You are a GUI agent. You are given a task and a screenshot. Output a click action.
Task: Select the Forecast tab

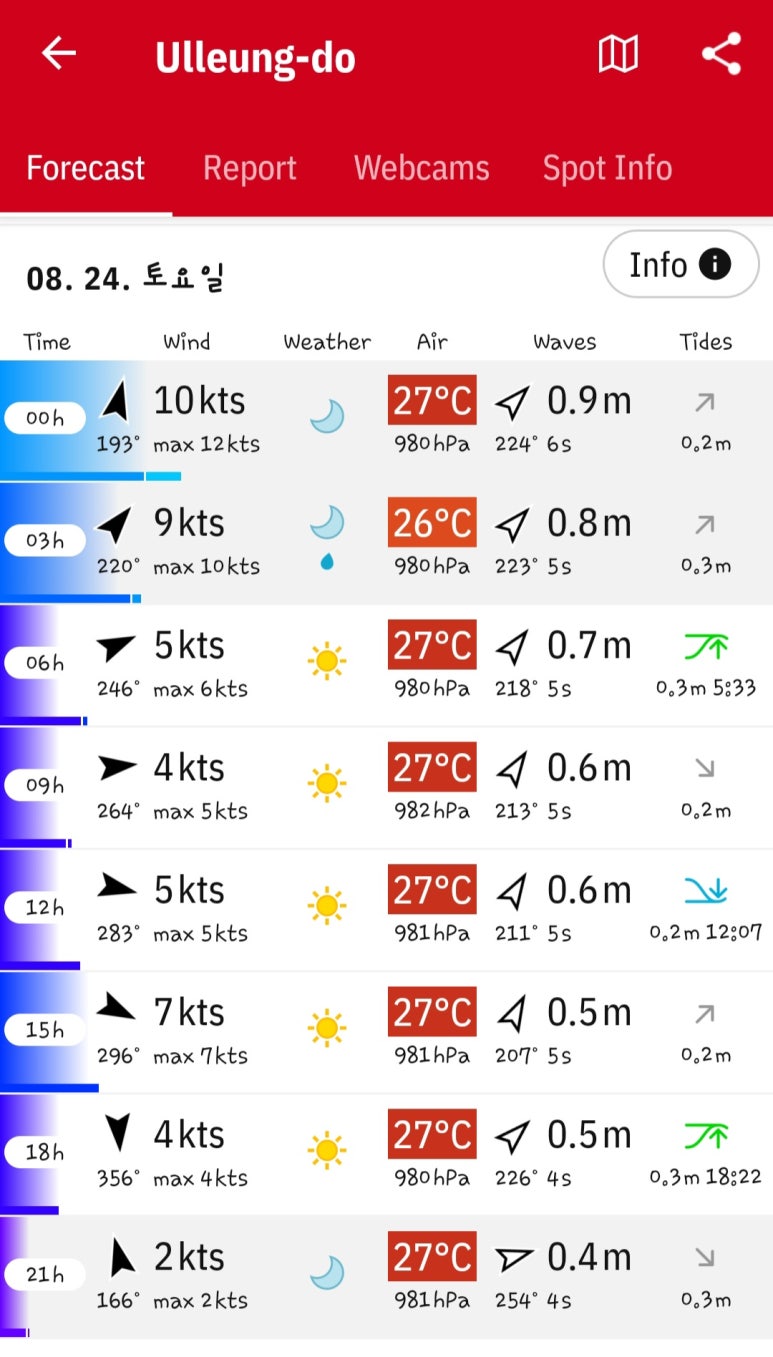[86, 168]
